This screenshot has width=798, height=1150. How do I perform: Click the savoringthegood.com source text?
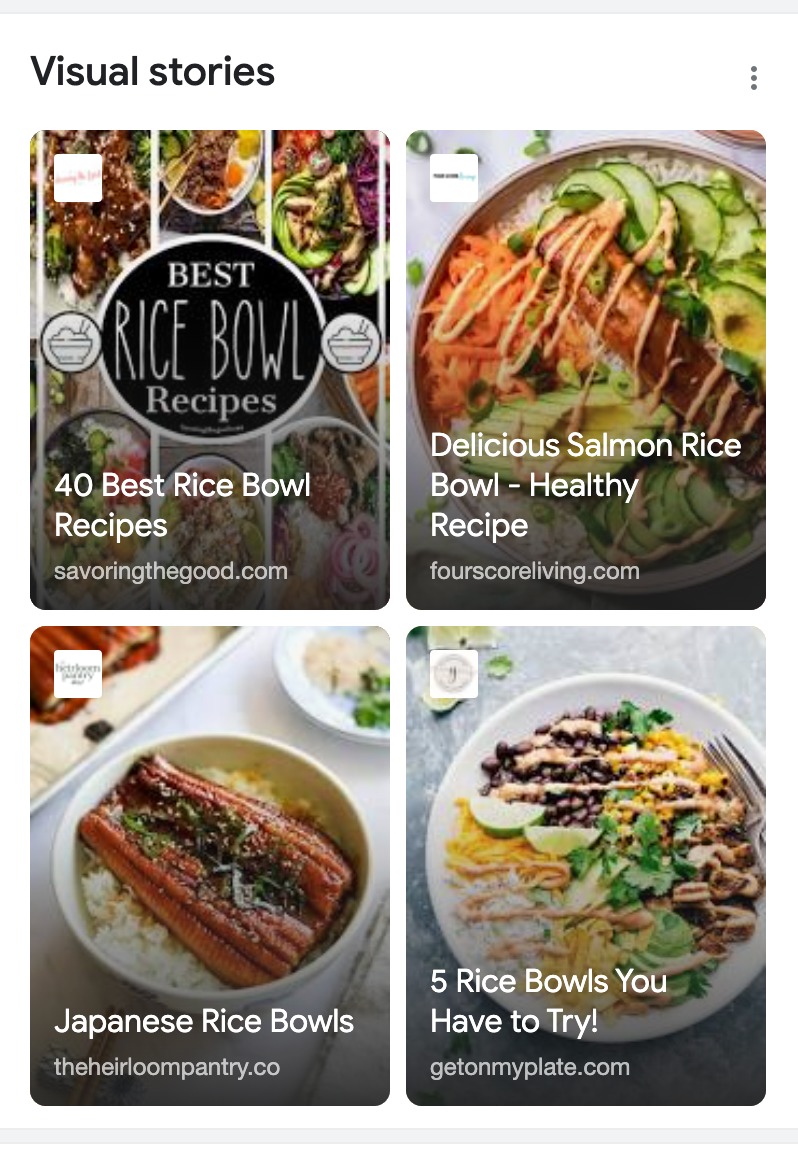(x=172, y=570)
